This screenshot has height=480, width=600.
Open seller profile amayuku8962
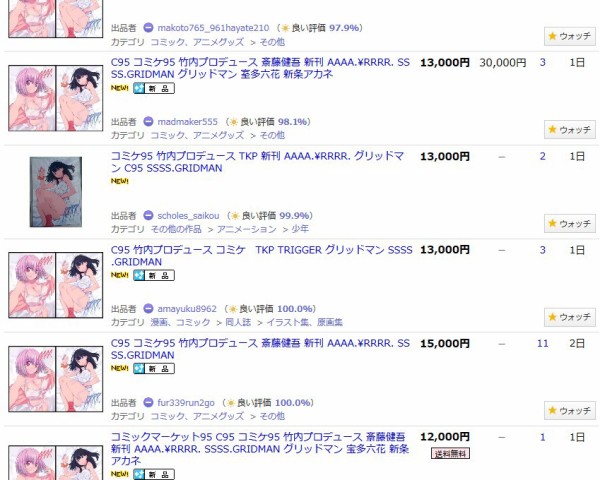tap(187, 309)
